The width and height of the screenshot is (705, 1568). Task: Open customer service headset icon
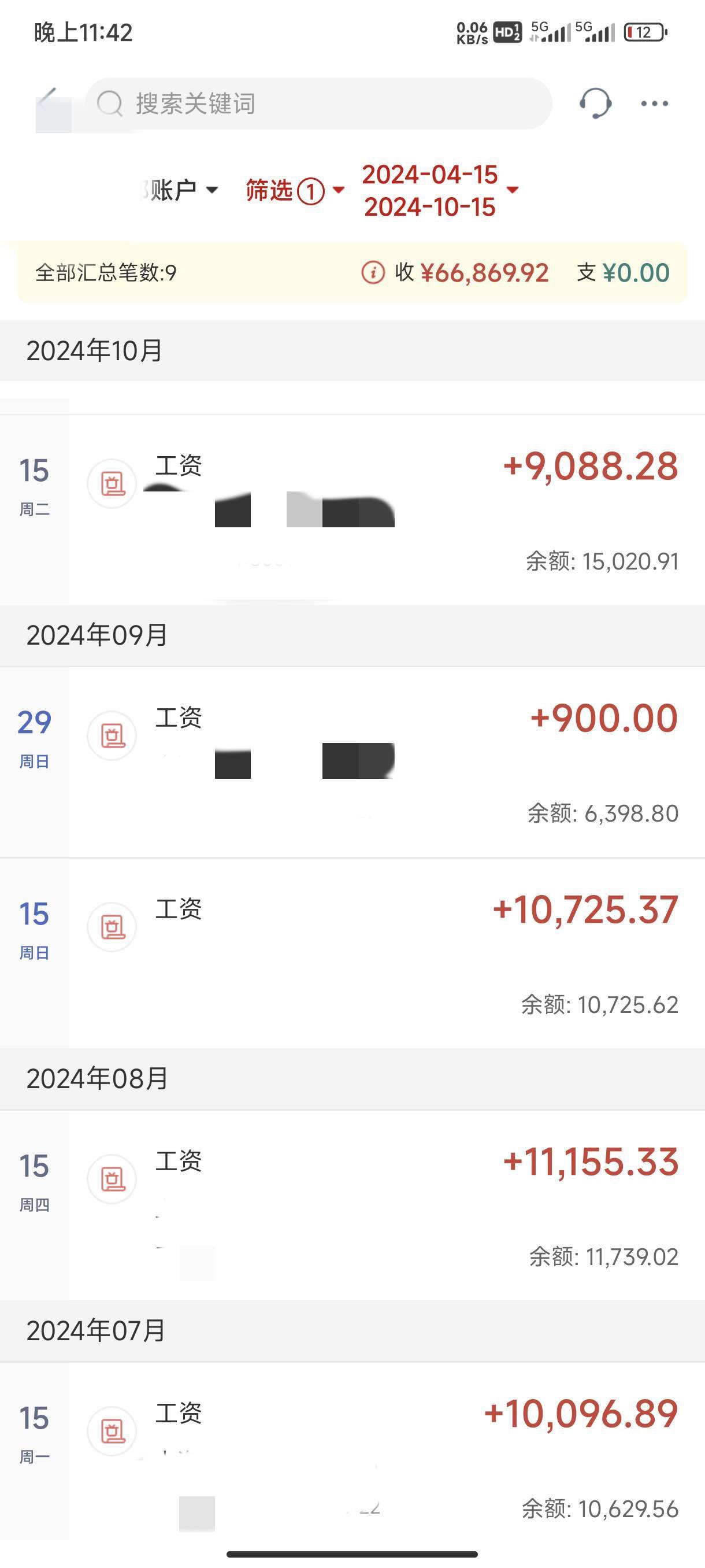595,103
